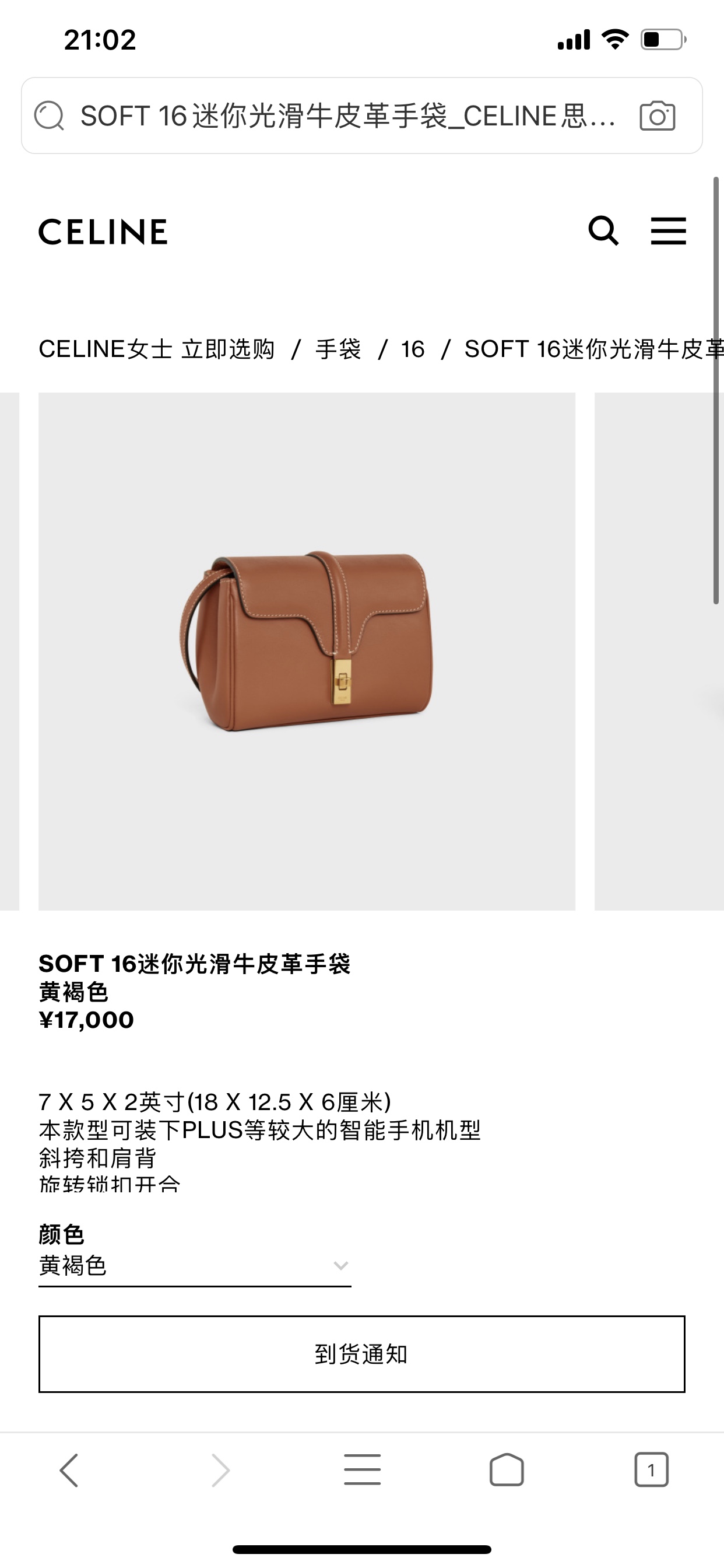Open the browser menu in bottom bar
724x1568 pixels.
click(x=362, y=1471)
